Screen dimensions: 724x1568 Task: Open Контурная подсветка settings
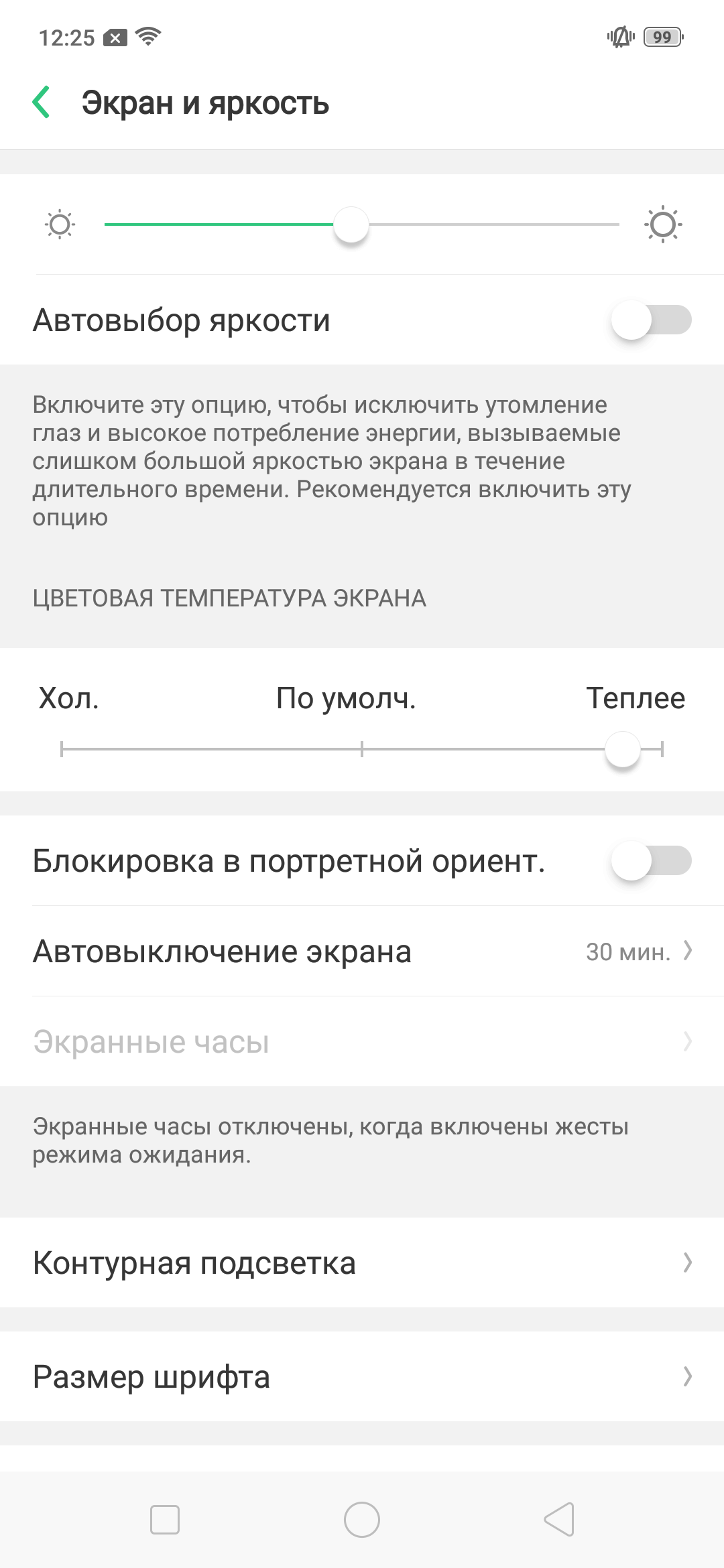point(362,1263)
